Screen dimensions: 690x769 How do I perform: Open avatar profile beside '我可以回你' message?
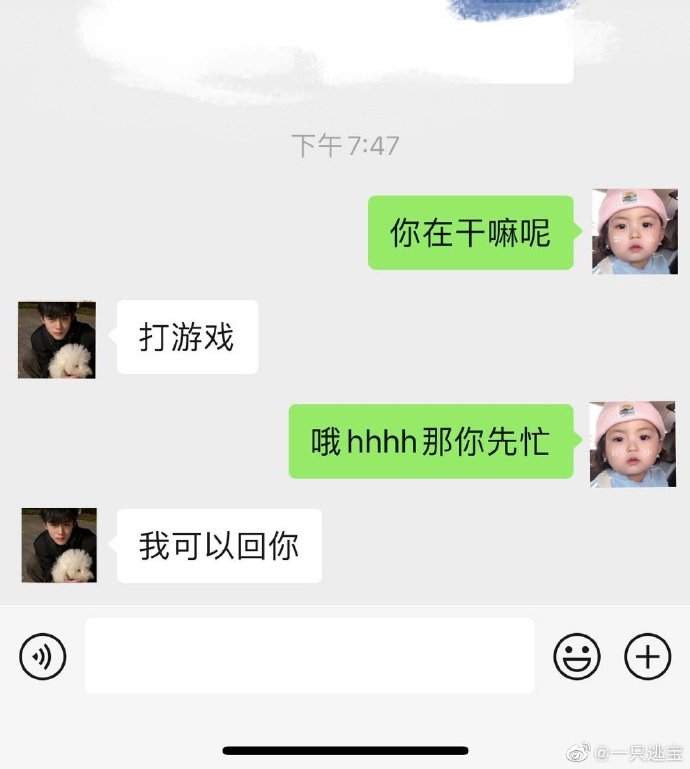[x=59, y=545]
